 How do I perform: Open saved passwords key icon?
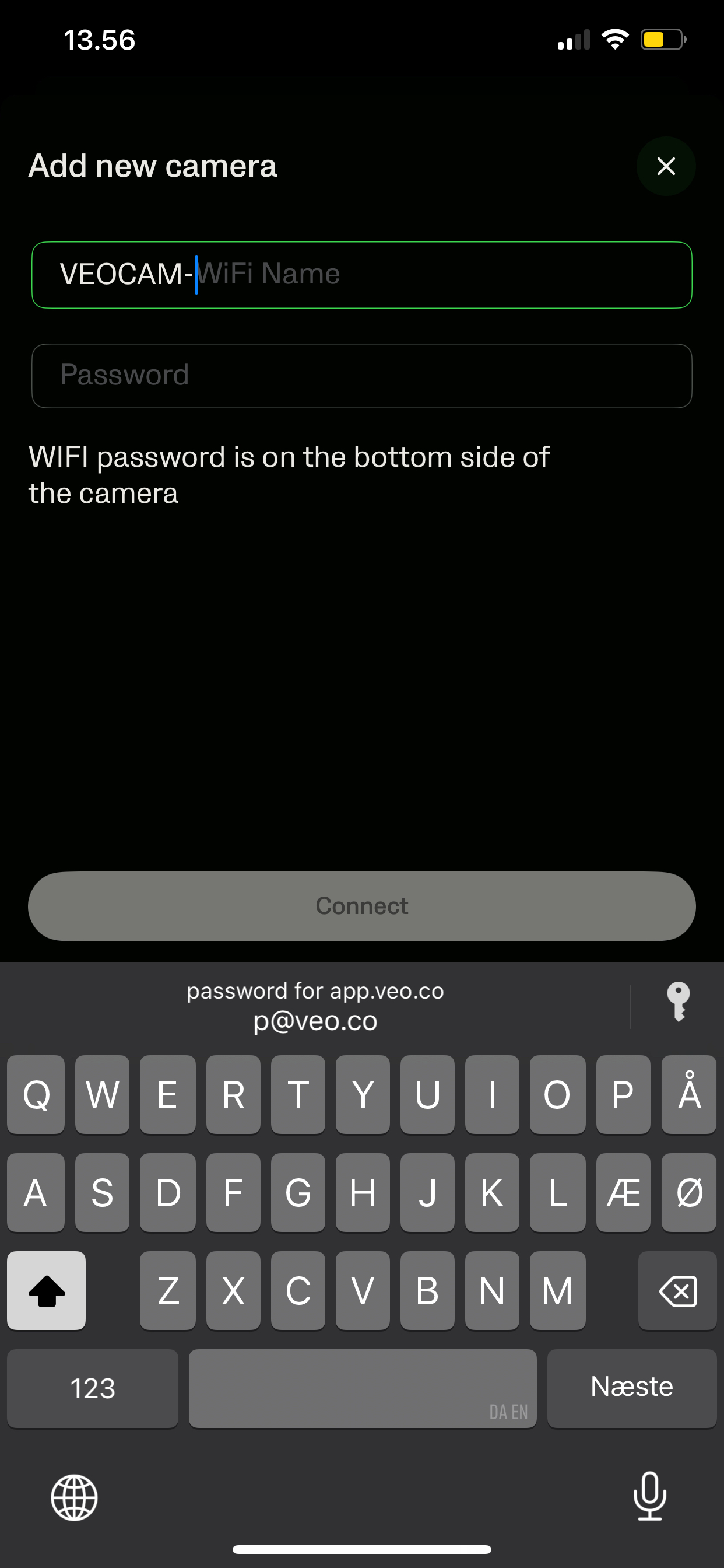tap(678, 1002)
